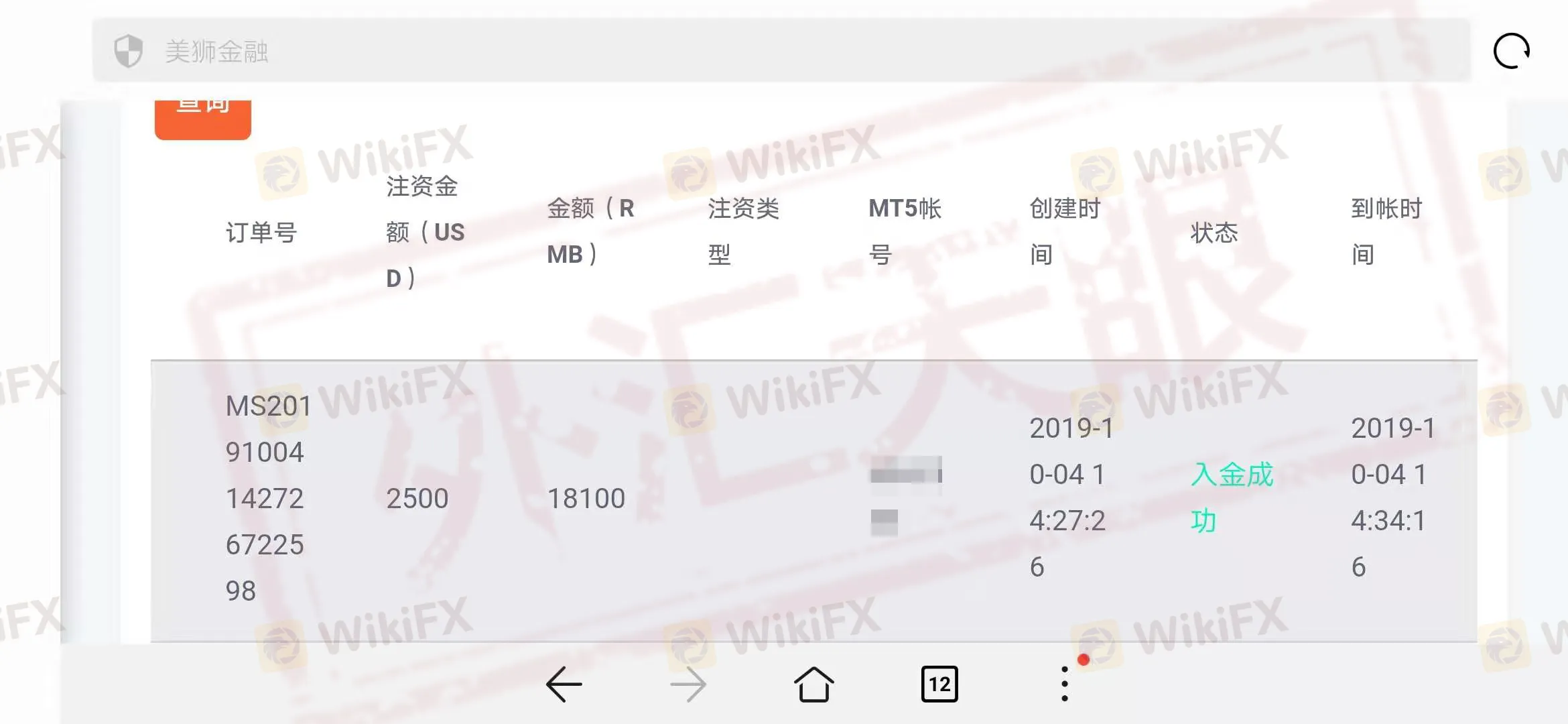Image resolution: width=1568 pixels, height=724 pixels.
Task: Go forward to the next page
Action: click(688, 684)
